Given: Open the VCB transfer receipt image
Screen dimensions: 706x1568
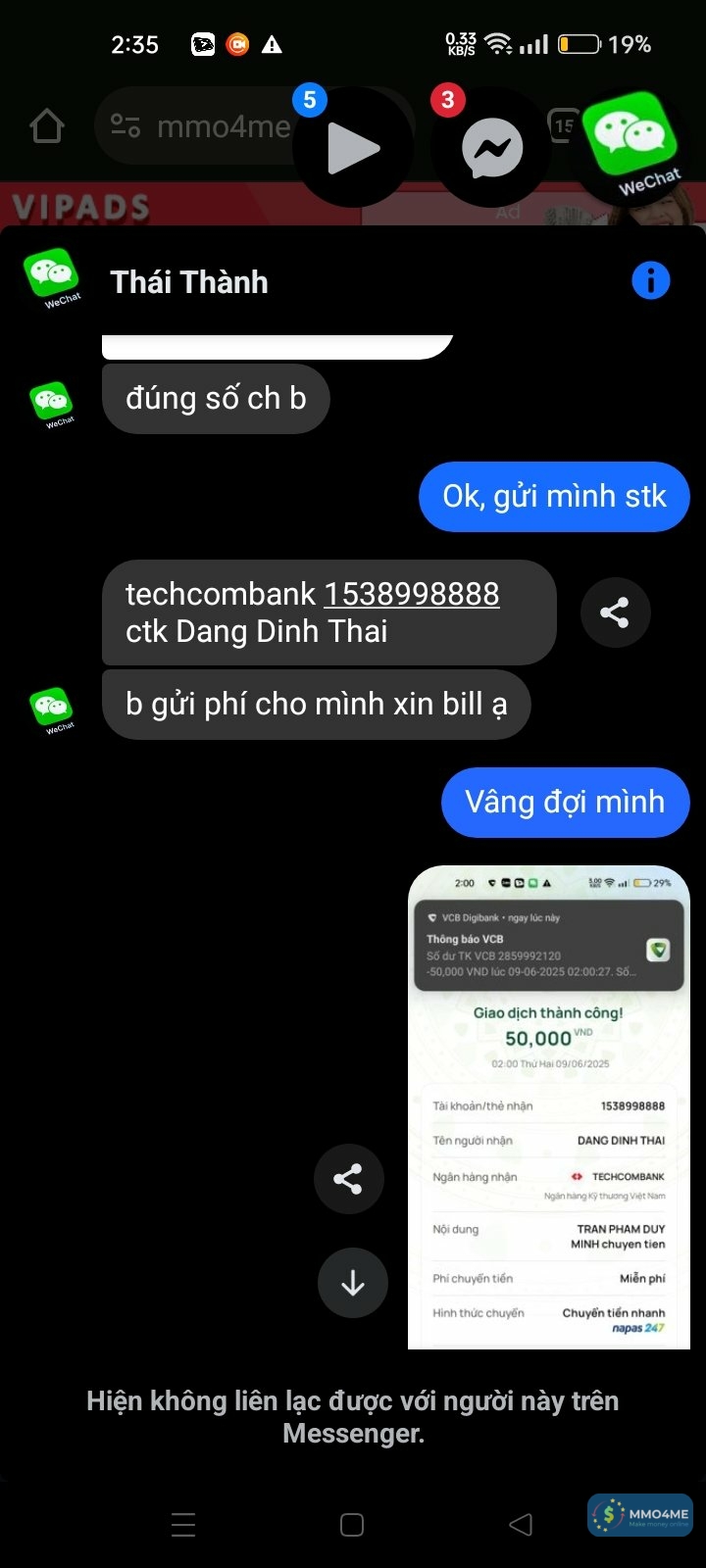Looking at the screenshot, I should 548,1107.
